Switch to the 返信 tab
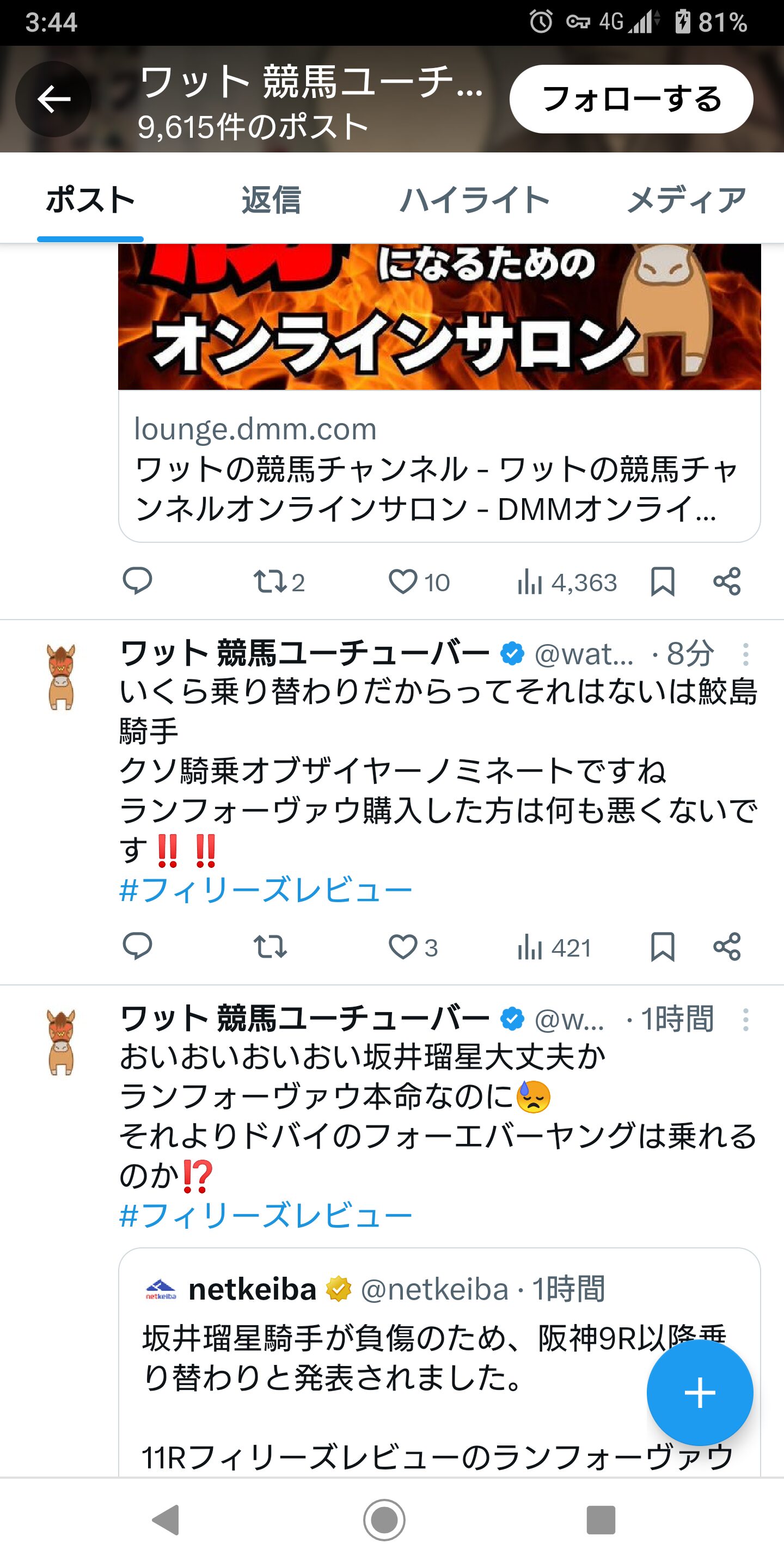784x1568 pixels. coord(271,200)
